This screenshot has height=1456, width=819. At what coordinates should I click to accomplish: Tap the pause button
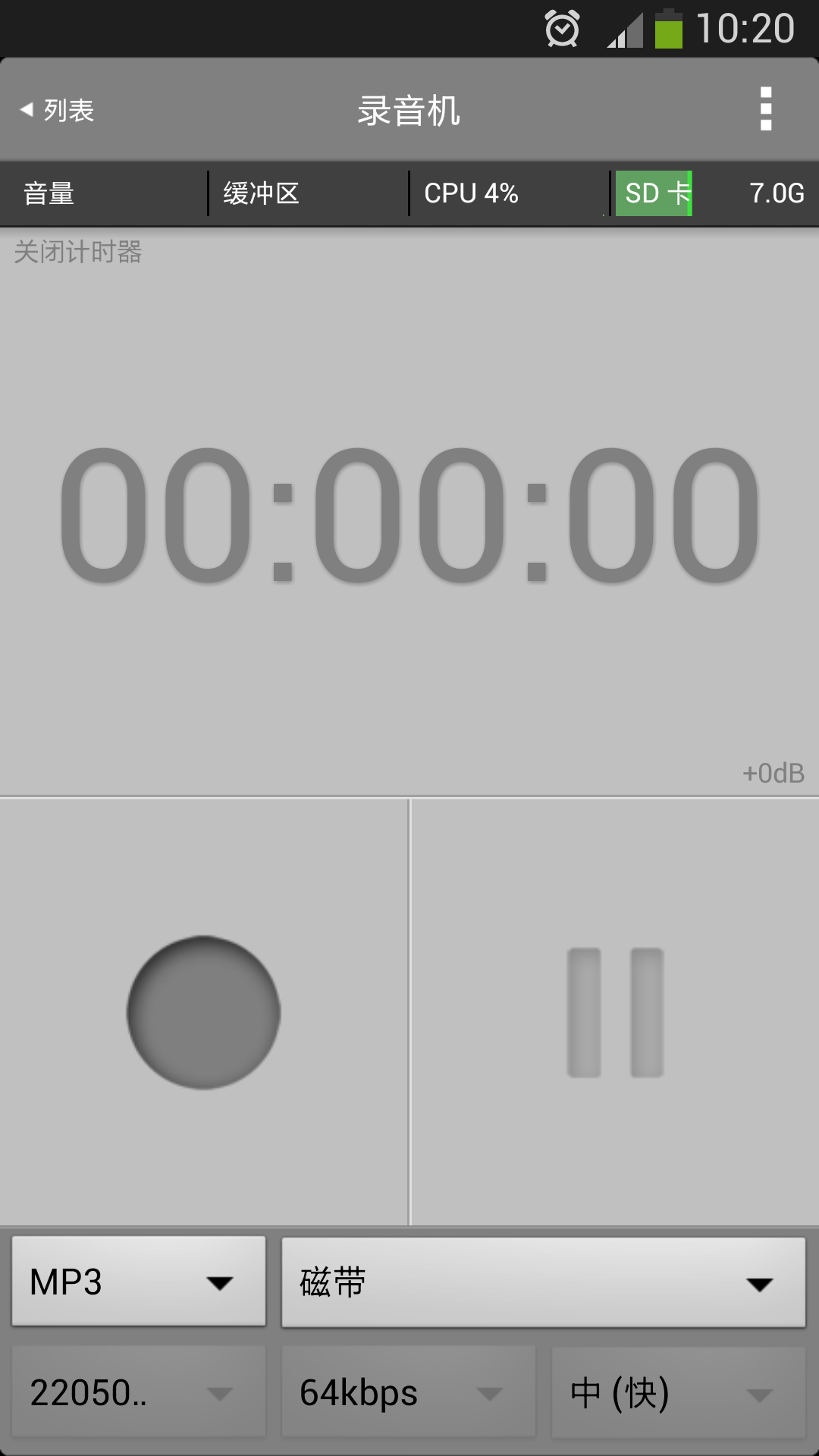pos(615,1012)
